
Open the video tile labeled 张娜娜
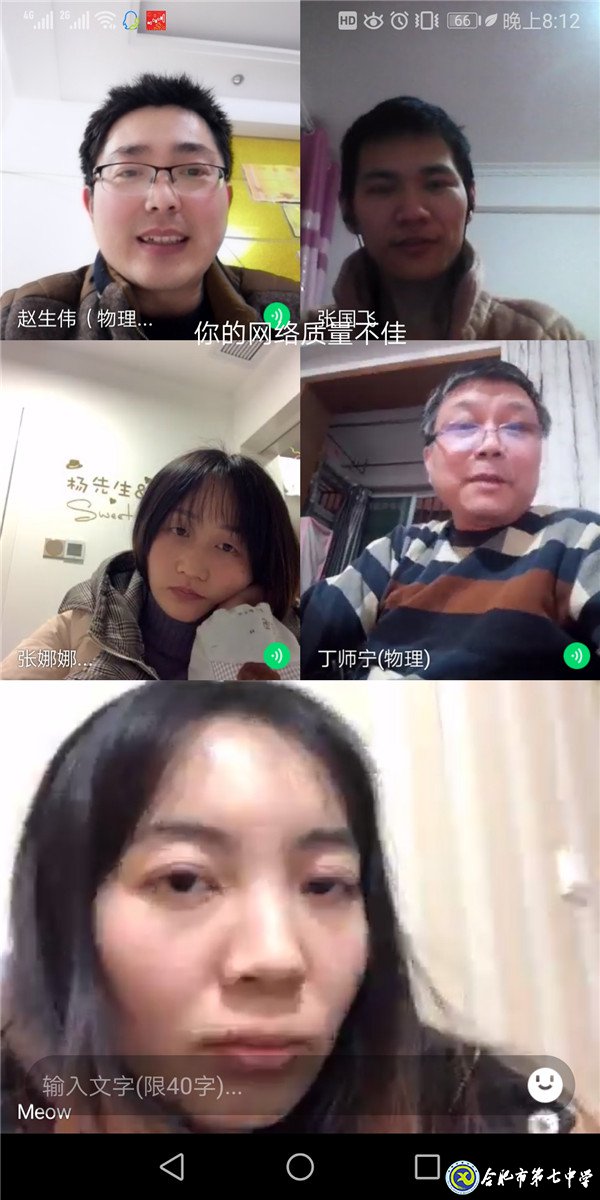[x=150, y=510]
